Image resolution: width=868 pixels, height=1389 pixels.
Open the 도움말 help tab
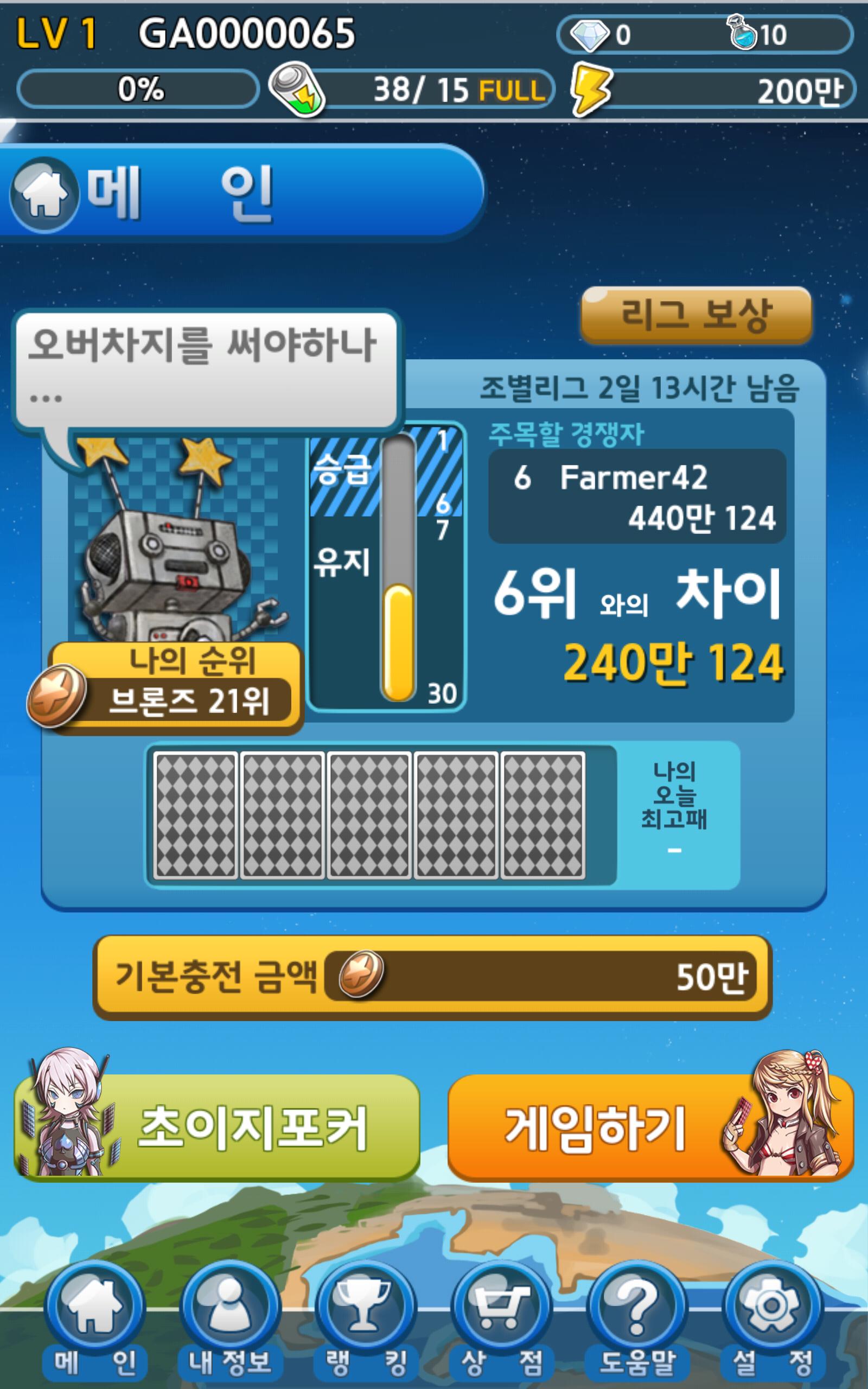click(x=636, y=1320)
